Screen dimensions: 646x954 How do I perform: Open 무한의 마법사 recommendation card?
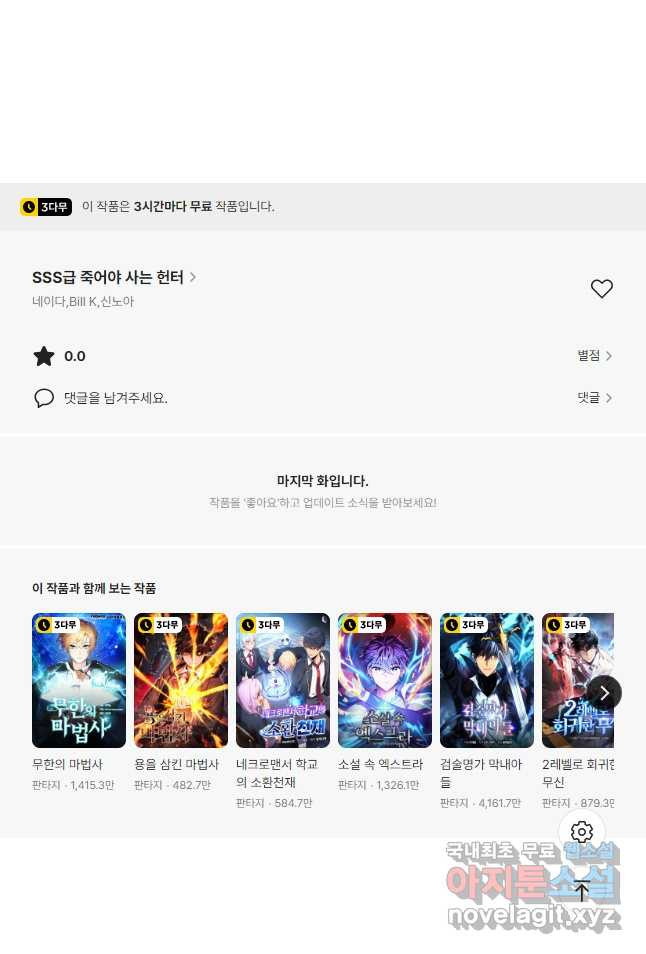click(x=79, y=680)
